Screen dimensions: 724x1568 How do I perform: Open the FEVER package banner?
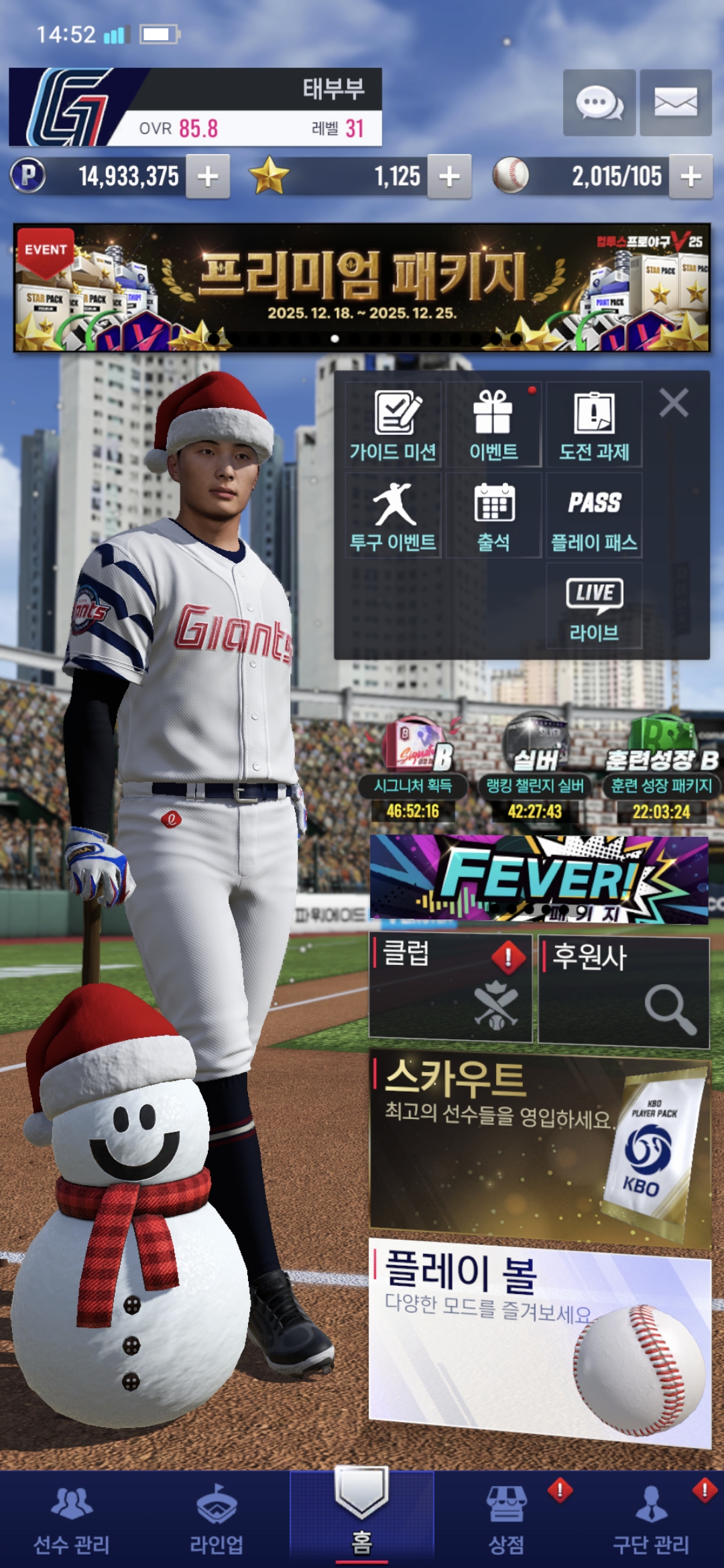[539, 879]
